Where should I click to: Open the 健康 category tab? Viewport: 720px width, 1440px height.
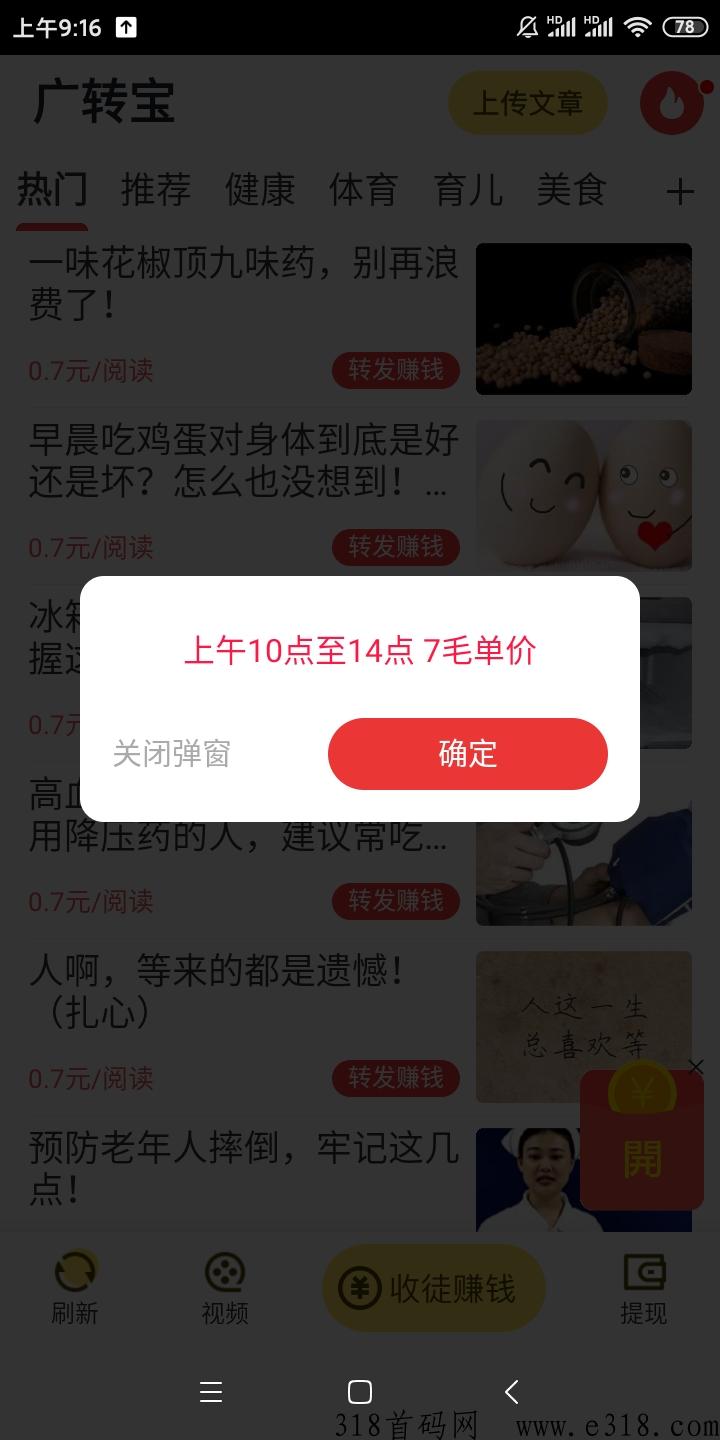click(258, 190)
